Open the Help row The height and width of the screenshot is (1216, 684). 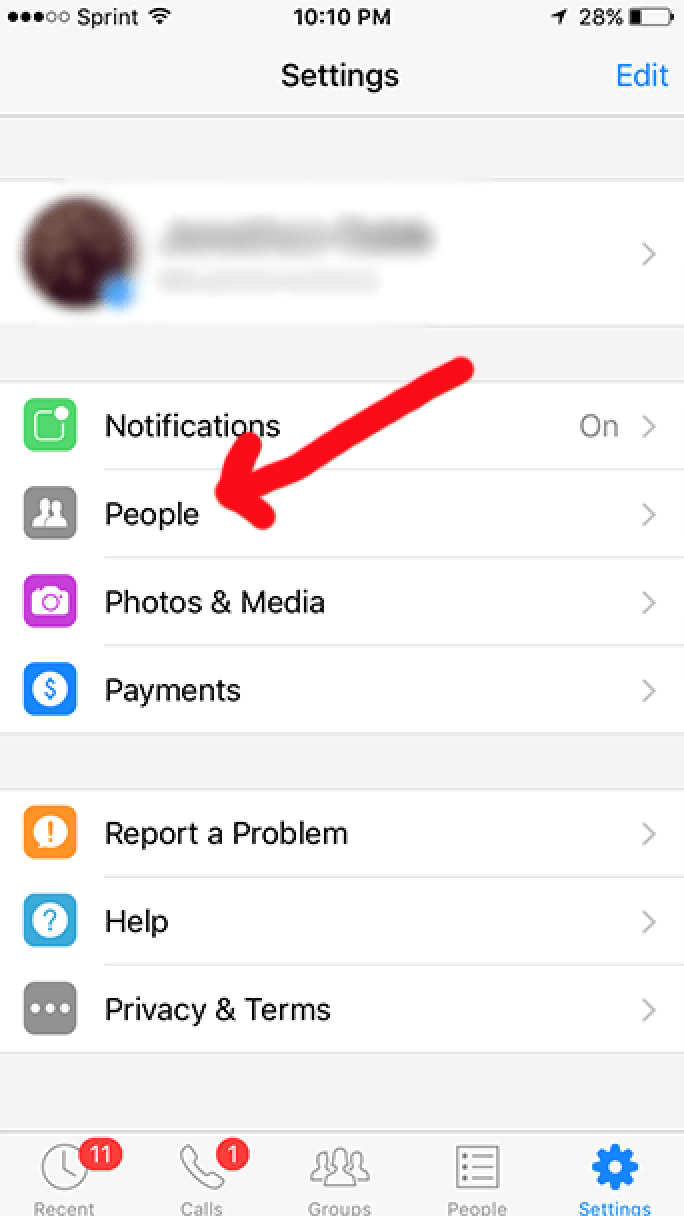click(x=340, y=921)
